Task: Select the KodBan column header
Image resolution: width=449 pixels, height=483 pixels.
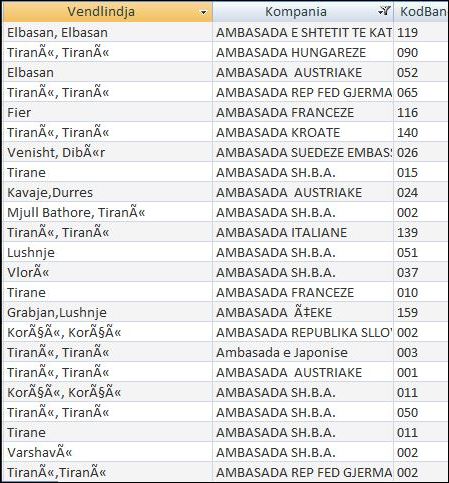Action: 421,12
